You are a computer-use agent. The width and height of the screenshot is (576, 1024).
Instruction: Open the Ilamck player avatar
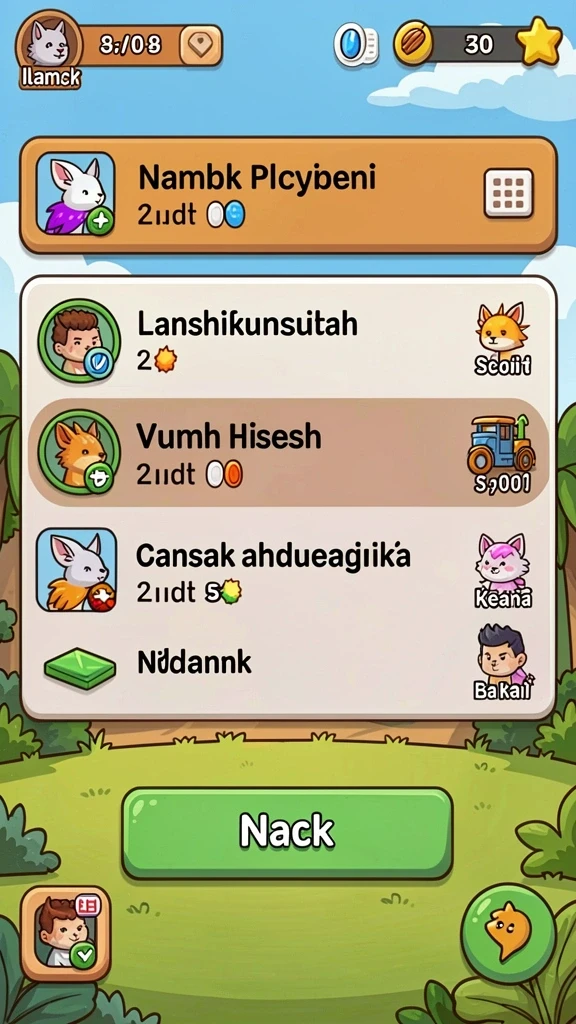pyautogui.click(x=49, y=46)
